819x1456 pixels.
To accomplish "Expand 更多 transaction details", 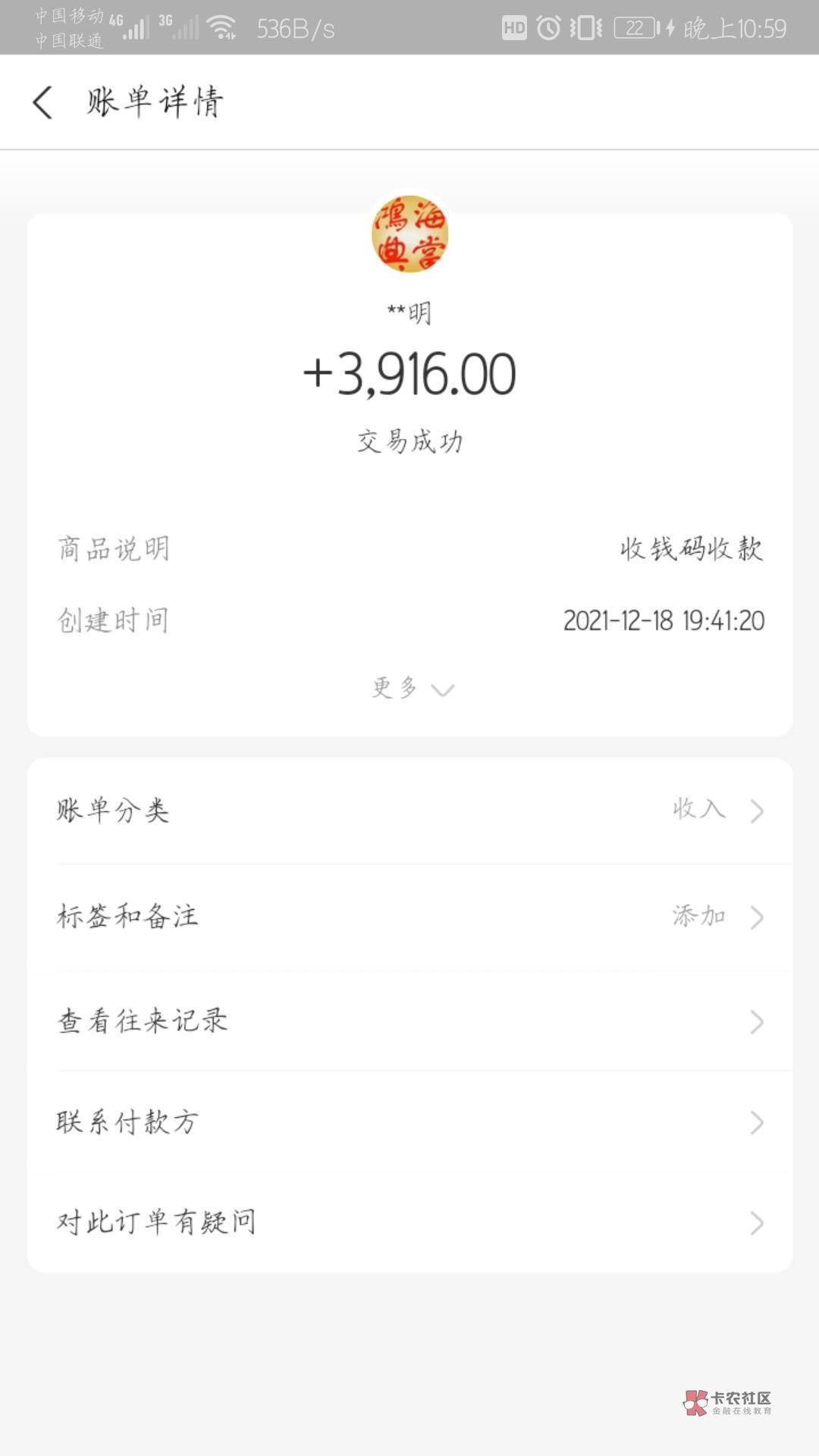I will (x=412, y=689).
